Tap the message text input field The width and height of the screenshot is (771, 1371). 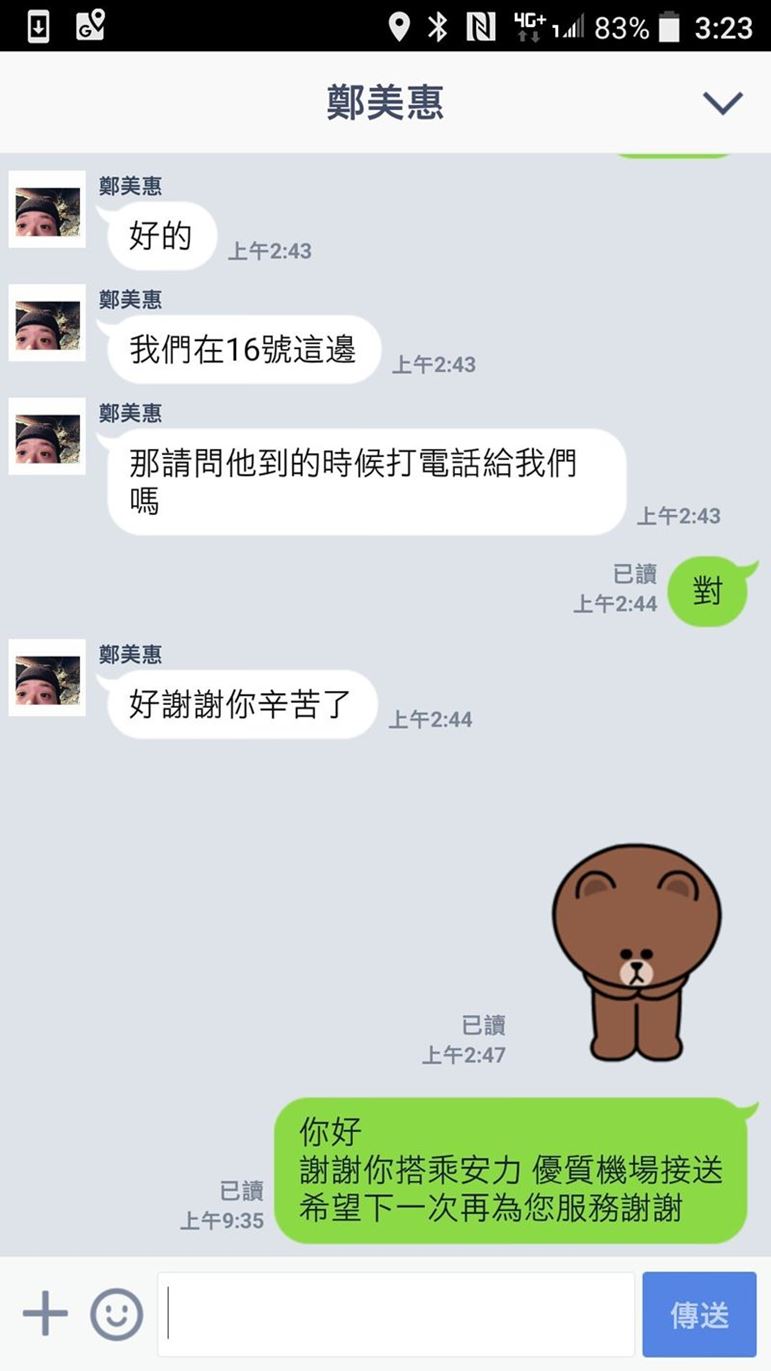tap(396, 1314)
